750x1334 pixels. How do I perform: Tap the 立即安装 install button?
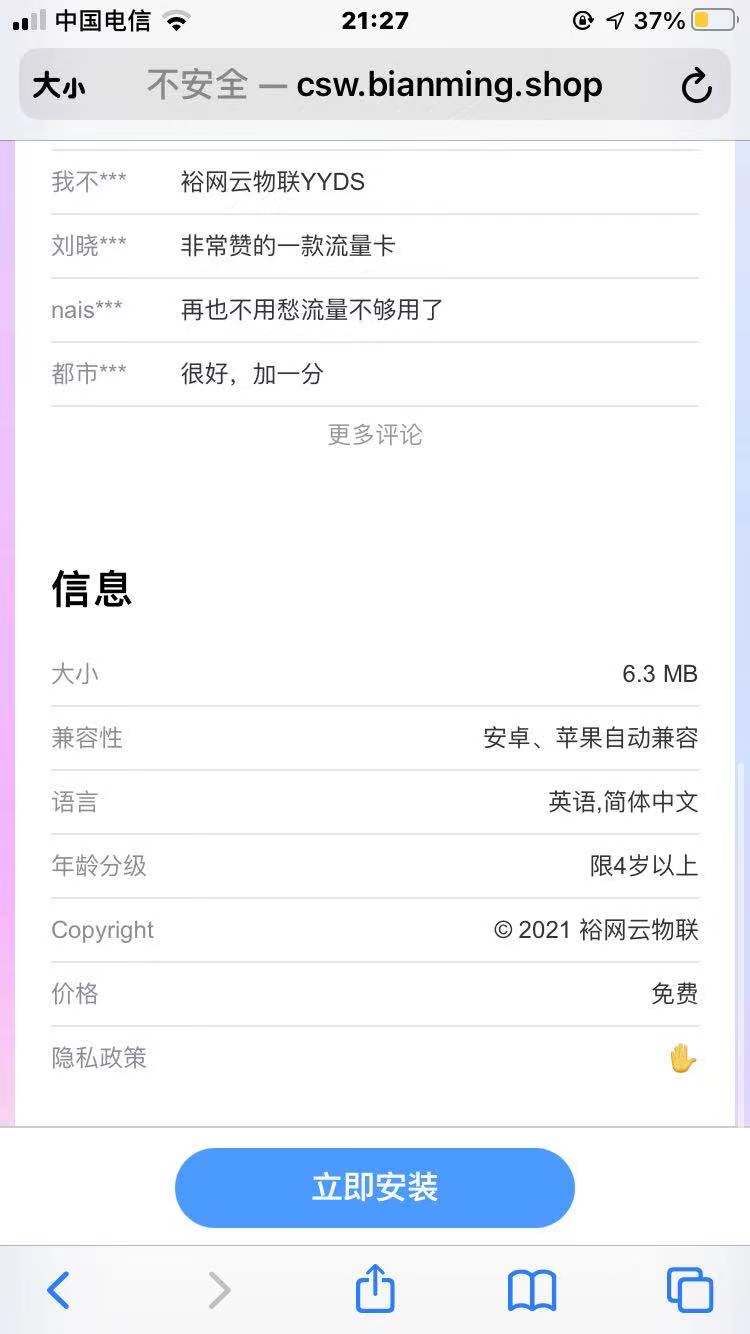(x=374, y=1187)
